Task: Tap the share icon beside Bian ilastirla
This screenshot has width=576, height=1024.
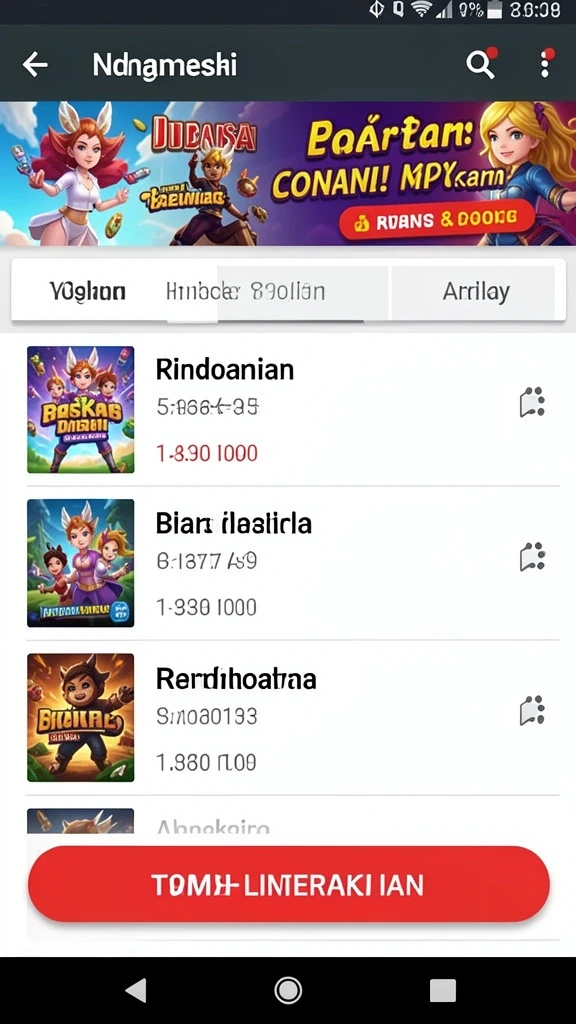Action: tap(532, 557)
